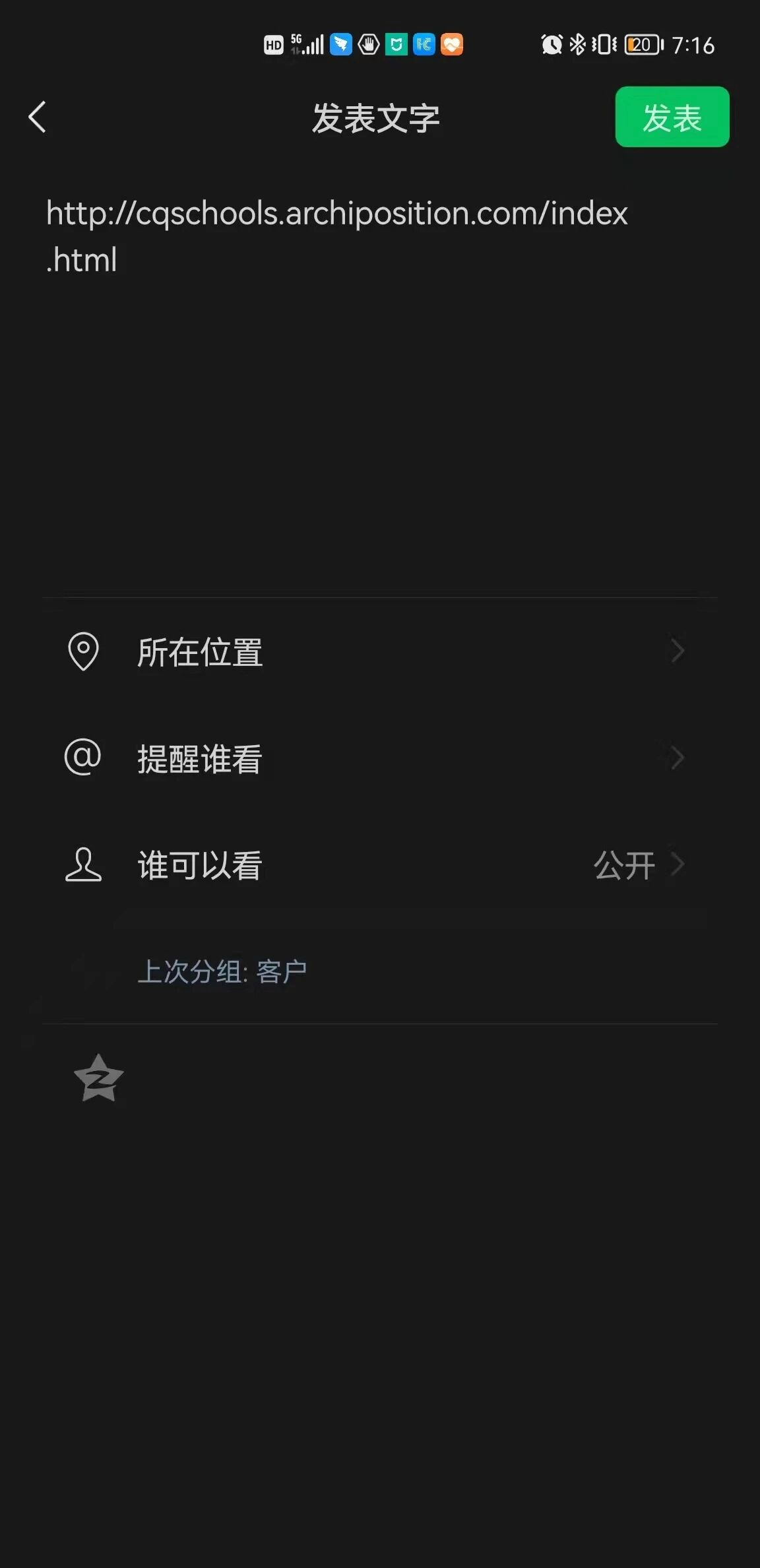The height and width of the screenshot is (1568, 760).
Task: Open 提醒谁看 to mention someone
Action: coord(380,758)
